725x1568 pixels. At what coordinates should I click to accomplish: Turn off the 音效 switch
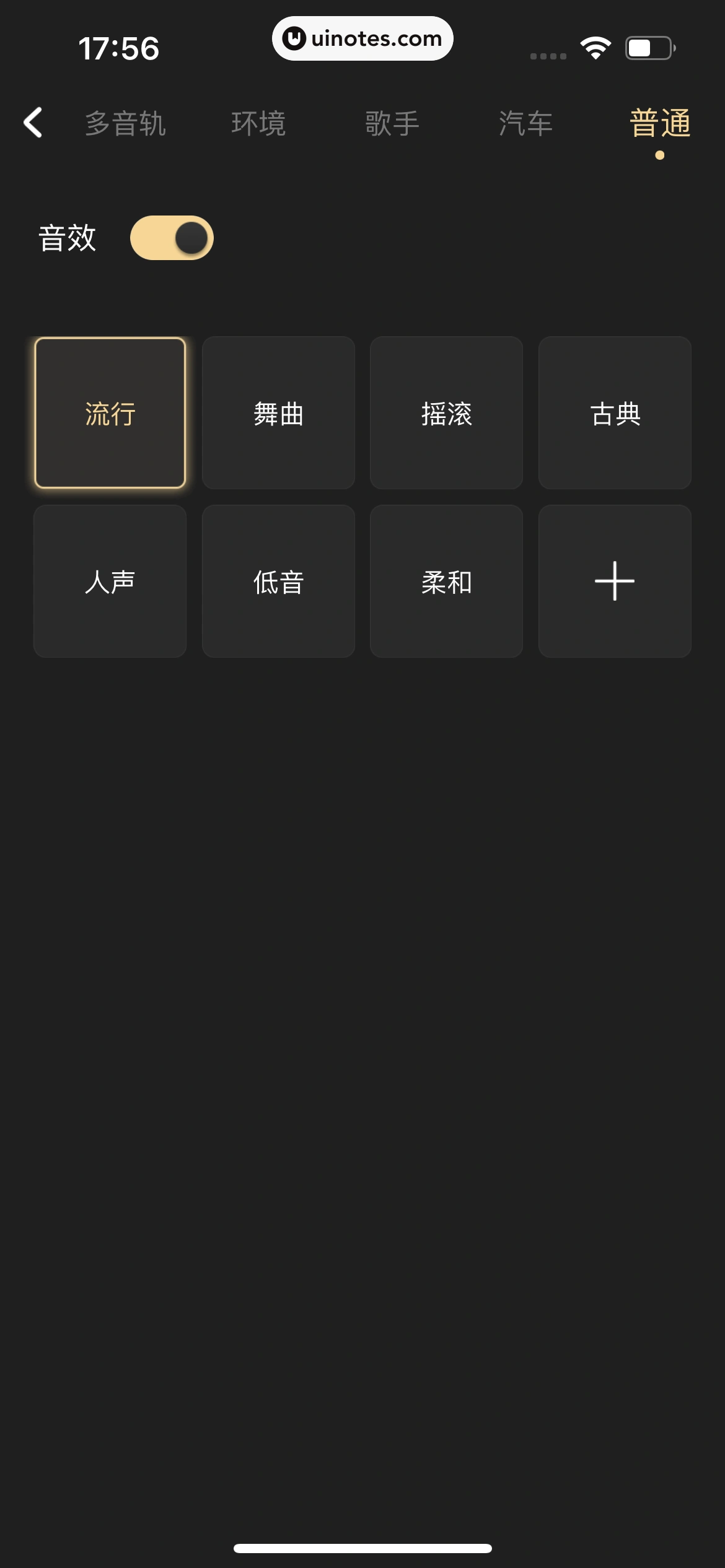tap(172, 238)
